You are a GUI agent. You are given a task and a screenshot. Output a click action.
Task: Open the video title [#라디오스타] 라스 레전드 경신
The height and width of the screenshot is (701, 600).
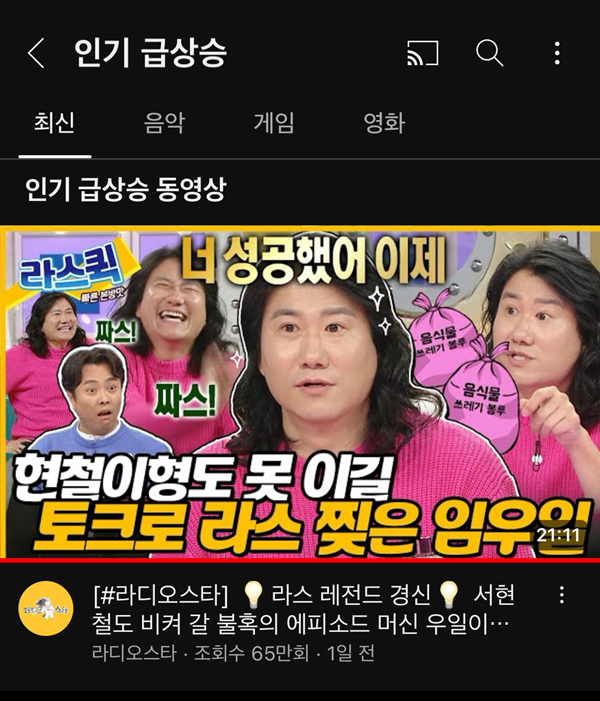point(300,609)
